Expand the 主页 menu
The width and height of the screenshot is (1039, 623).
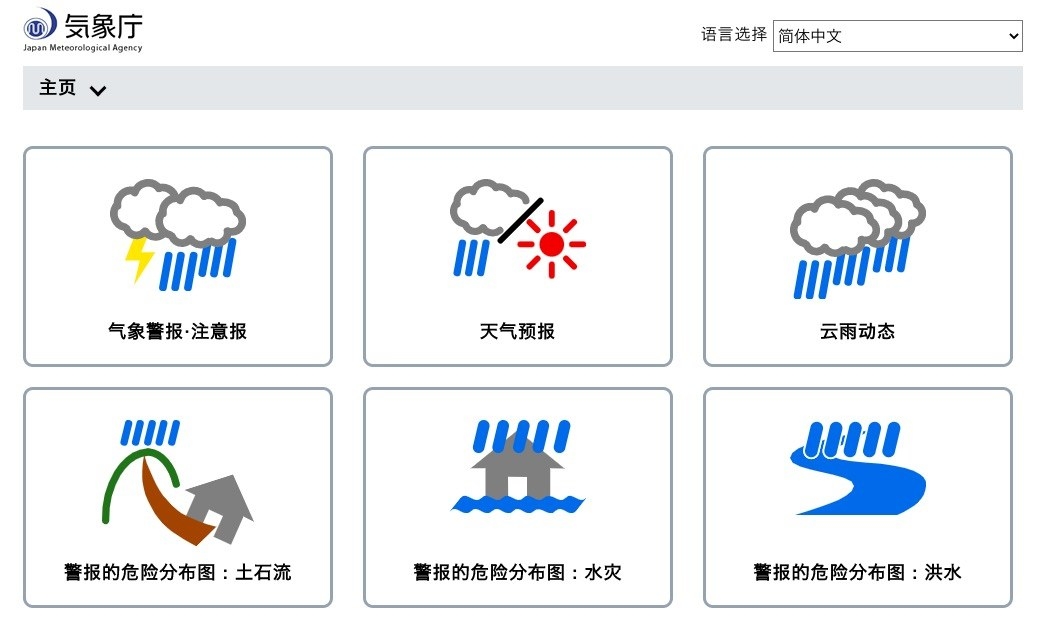pos(73,88)
